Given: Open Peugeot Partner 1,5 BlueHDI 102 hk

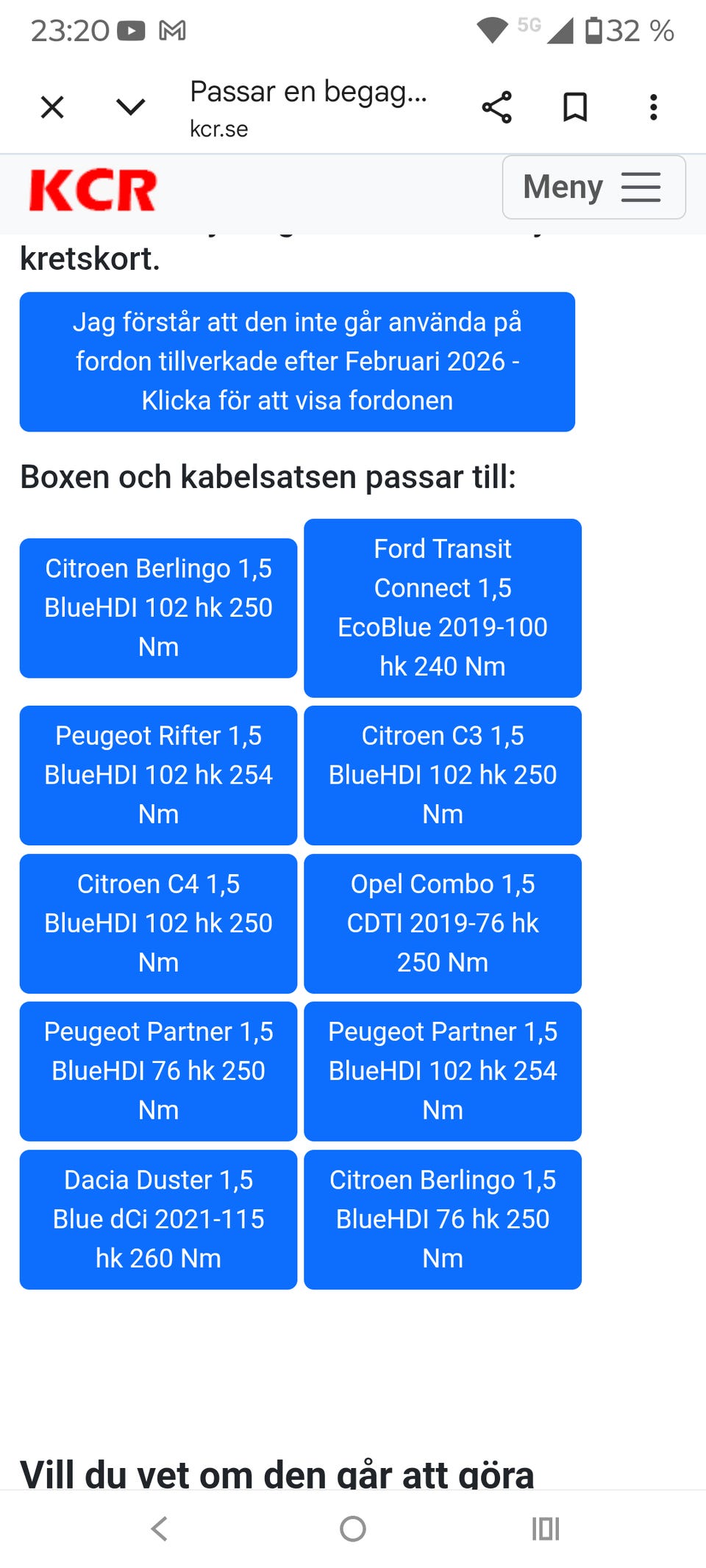Looking at the screenshot, I should pos(443,1071).
